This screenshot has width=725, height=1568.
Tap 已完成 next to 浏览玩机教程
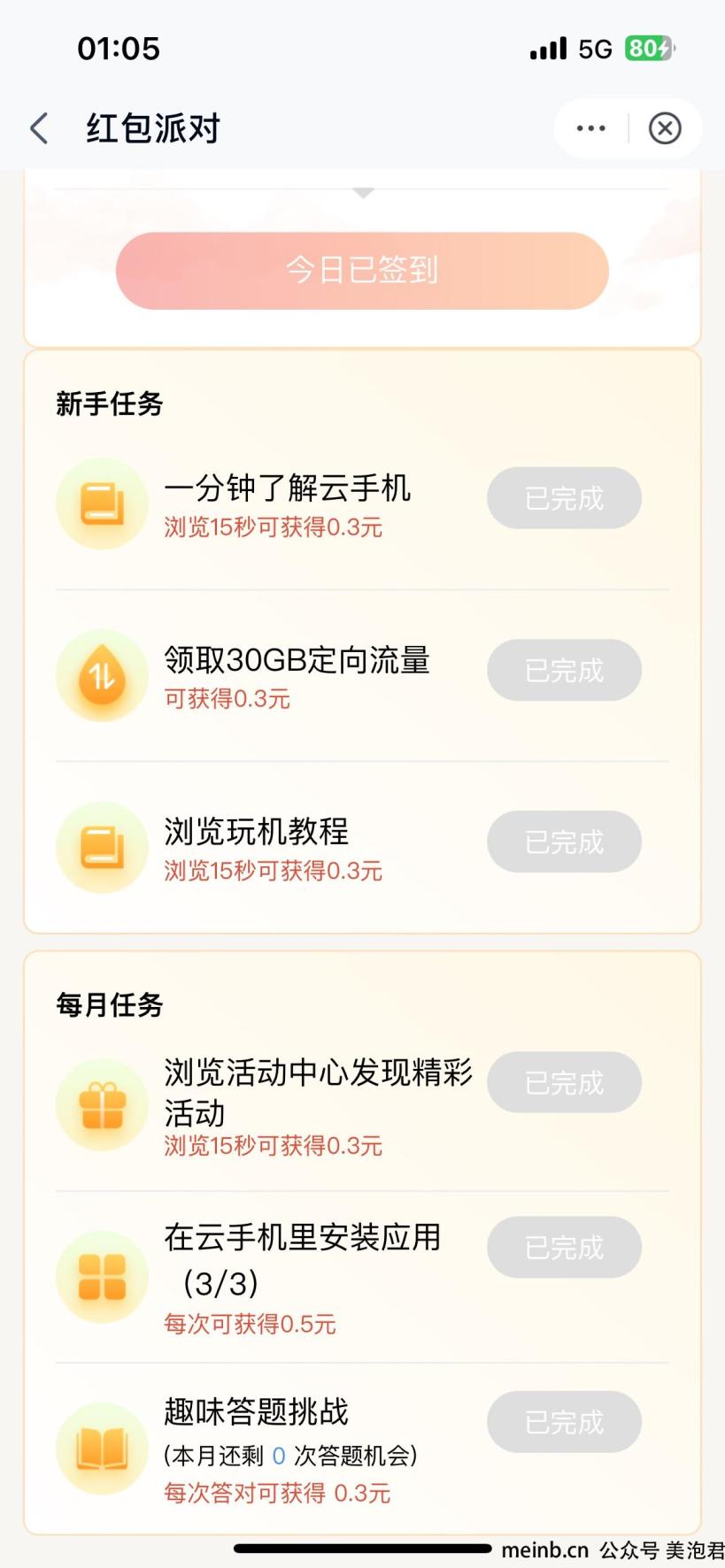pyautogui.click(x=564, y=842)
